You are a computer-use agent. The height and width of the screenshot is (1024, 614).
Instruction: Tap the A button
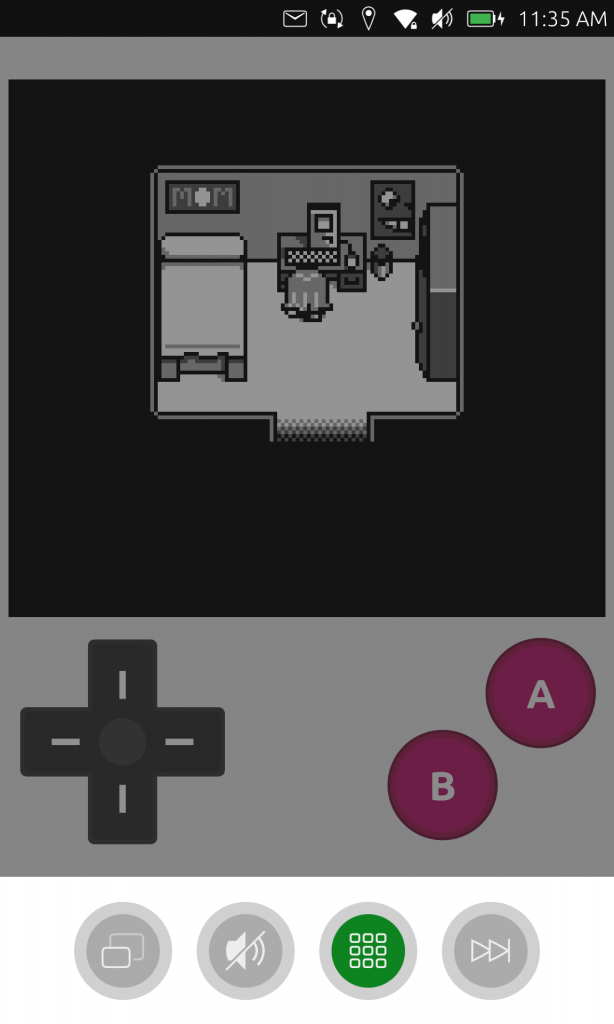click(540, 693)
